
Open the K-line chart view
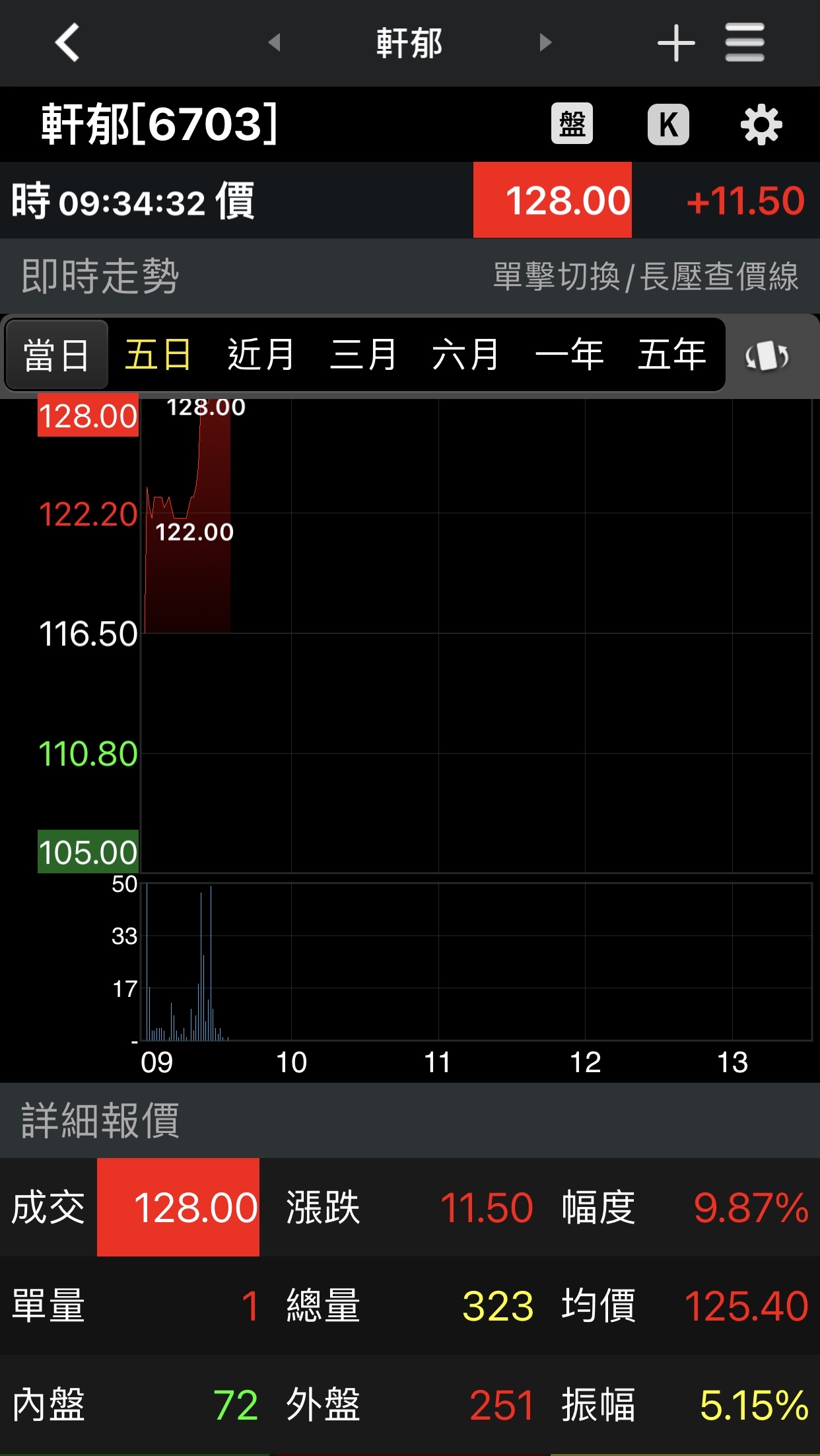coord(668,124)
